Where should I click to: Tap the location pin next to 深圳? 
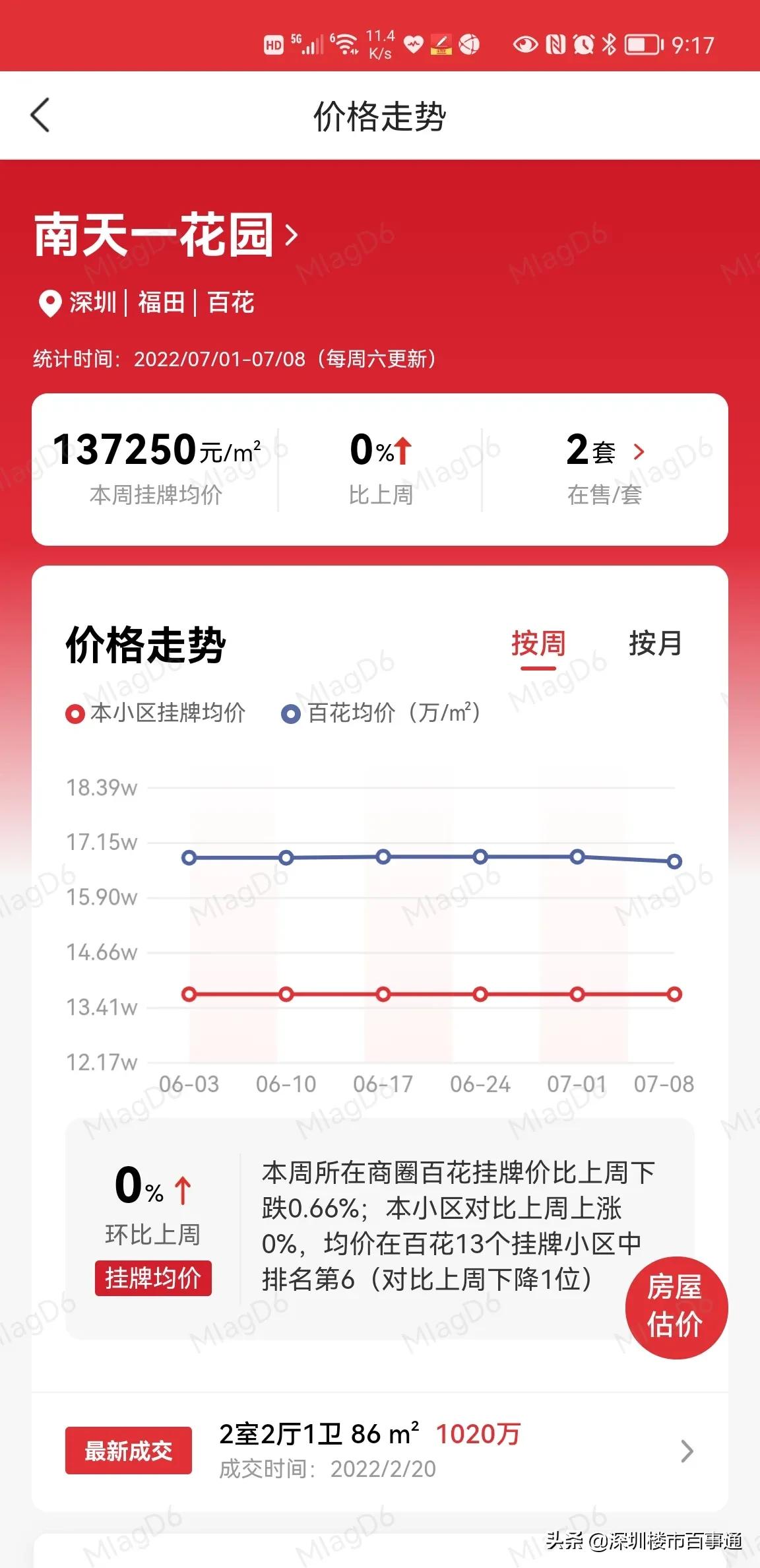51,304
